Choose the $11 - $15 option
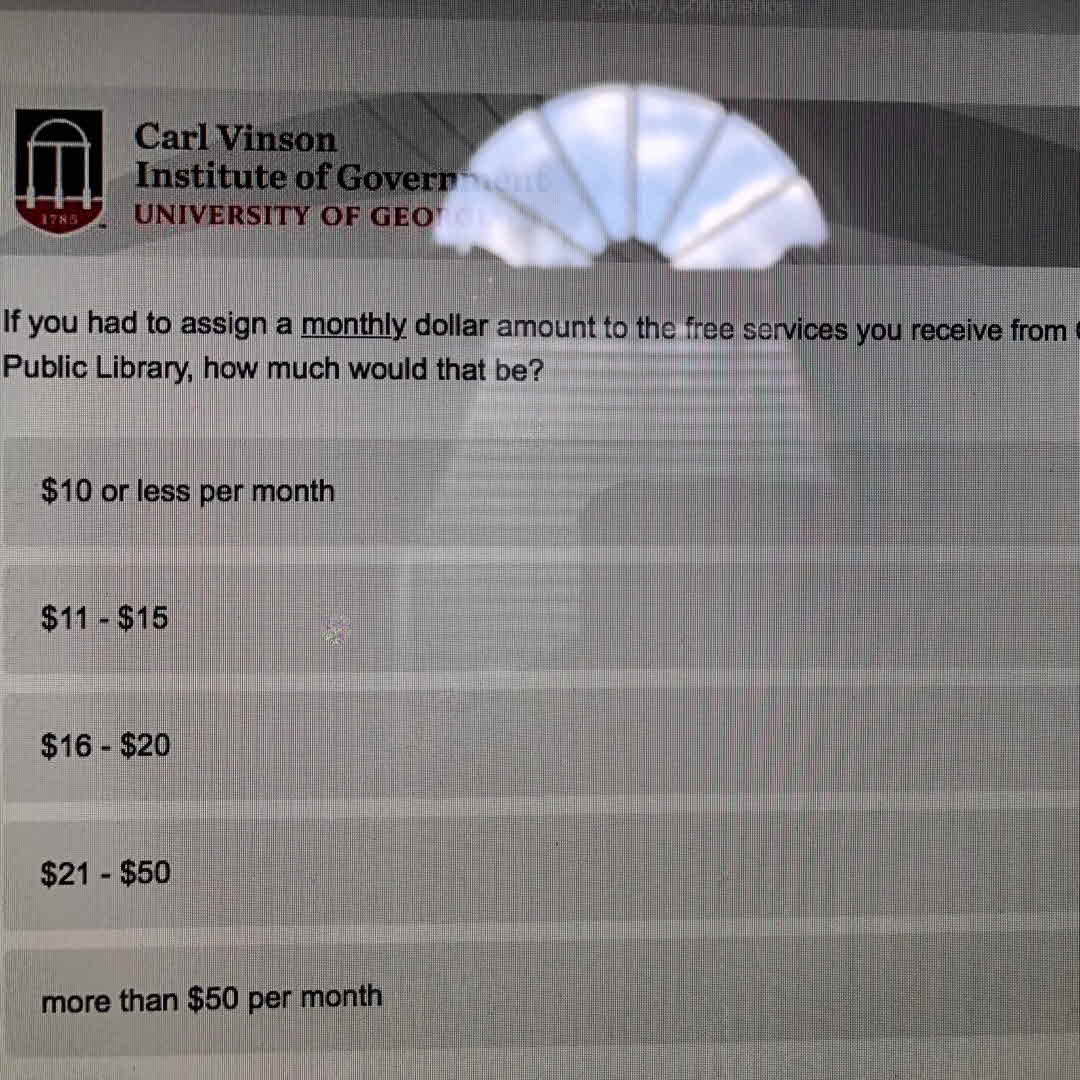1080x1080 pixels. point(105,618)
